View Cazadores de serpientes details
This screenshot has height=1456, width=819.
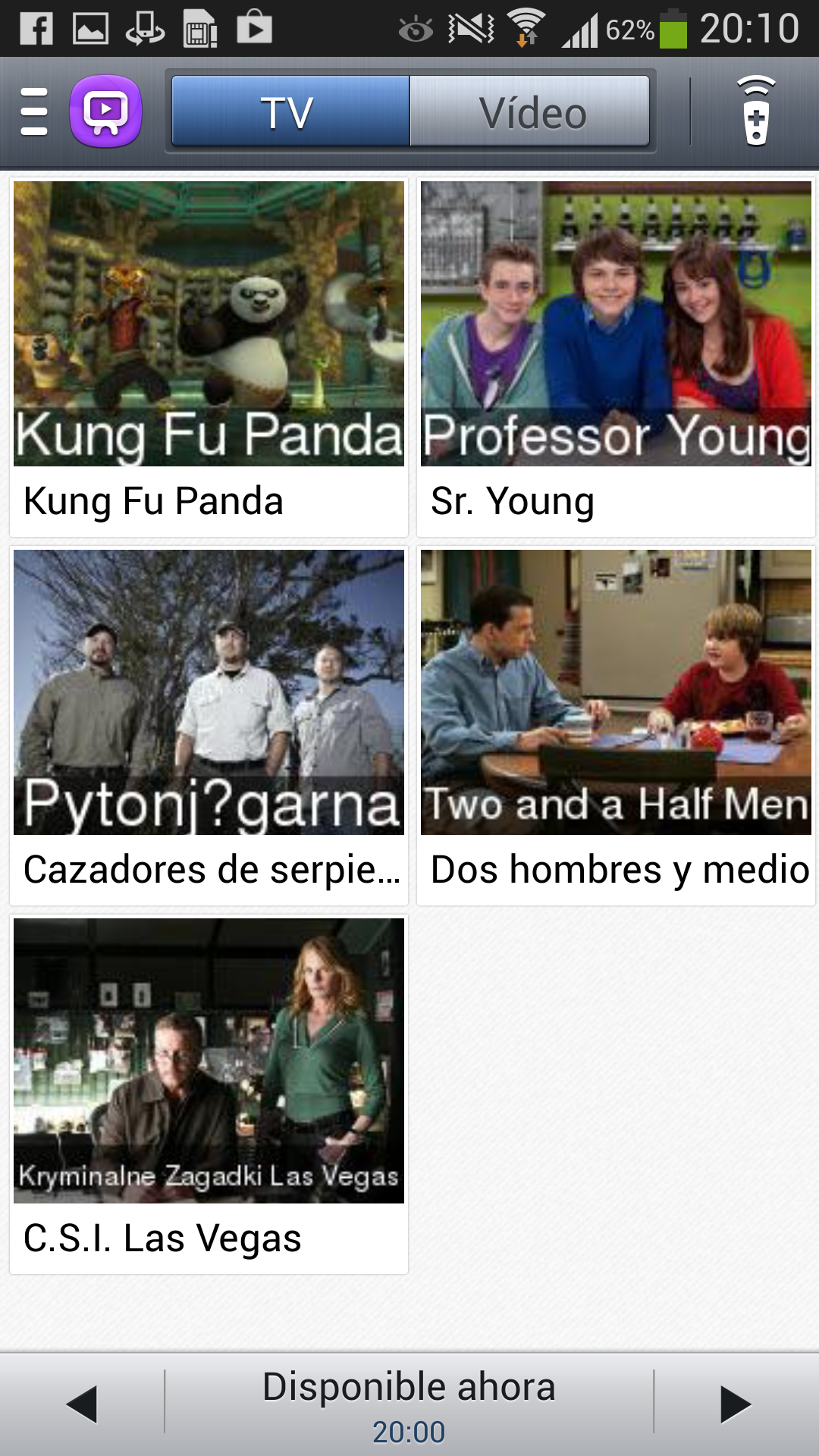(x=209, y=725)
